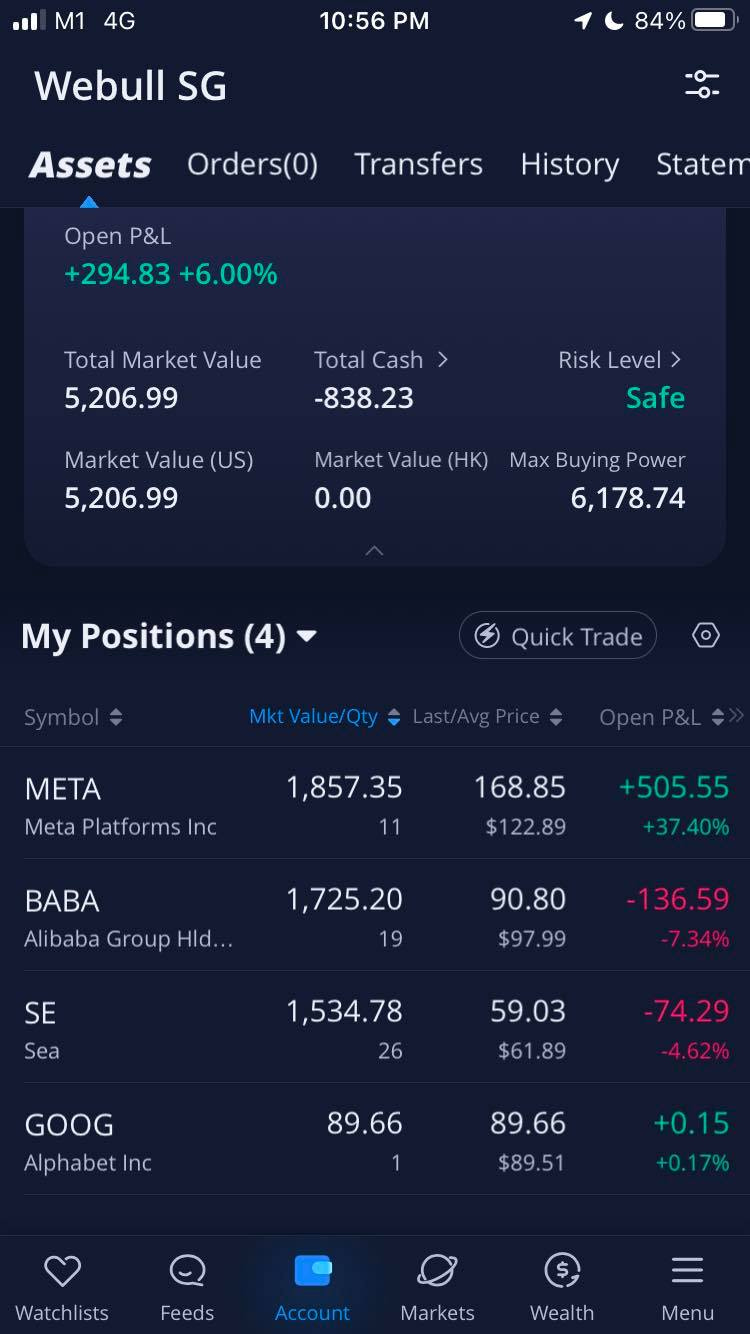Open the My Positions filter dropdown
Viewport: 750px width, 1334px height.
point(307,636)
